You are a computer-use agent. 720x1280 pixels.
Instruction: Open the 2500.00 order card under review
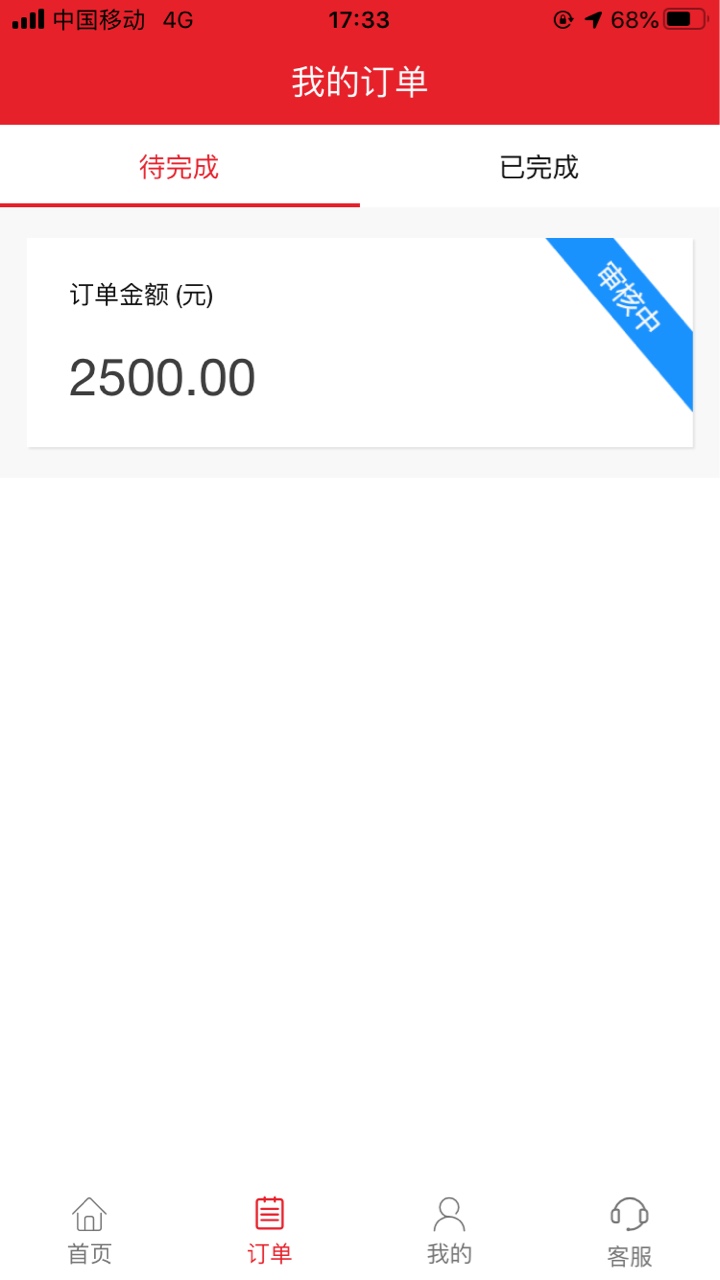(360, 342)
